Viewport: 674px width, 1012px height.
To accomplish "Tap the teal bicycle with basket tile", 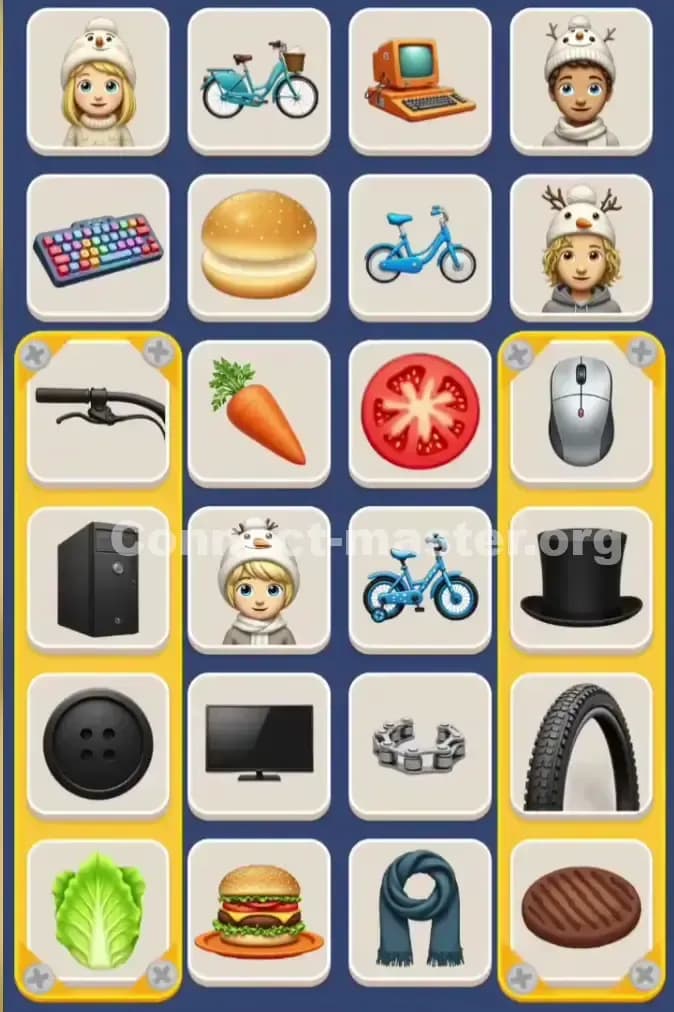I will (259, 80).
